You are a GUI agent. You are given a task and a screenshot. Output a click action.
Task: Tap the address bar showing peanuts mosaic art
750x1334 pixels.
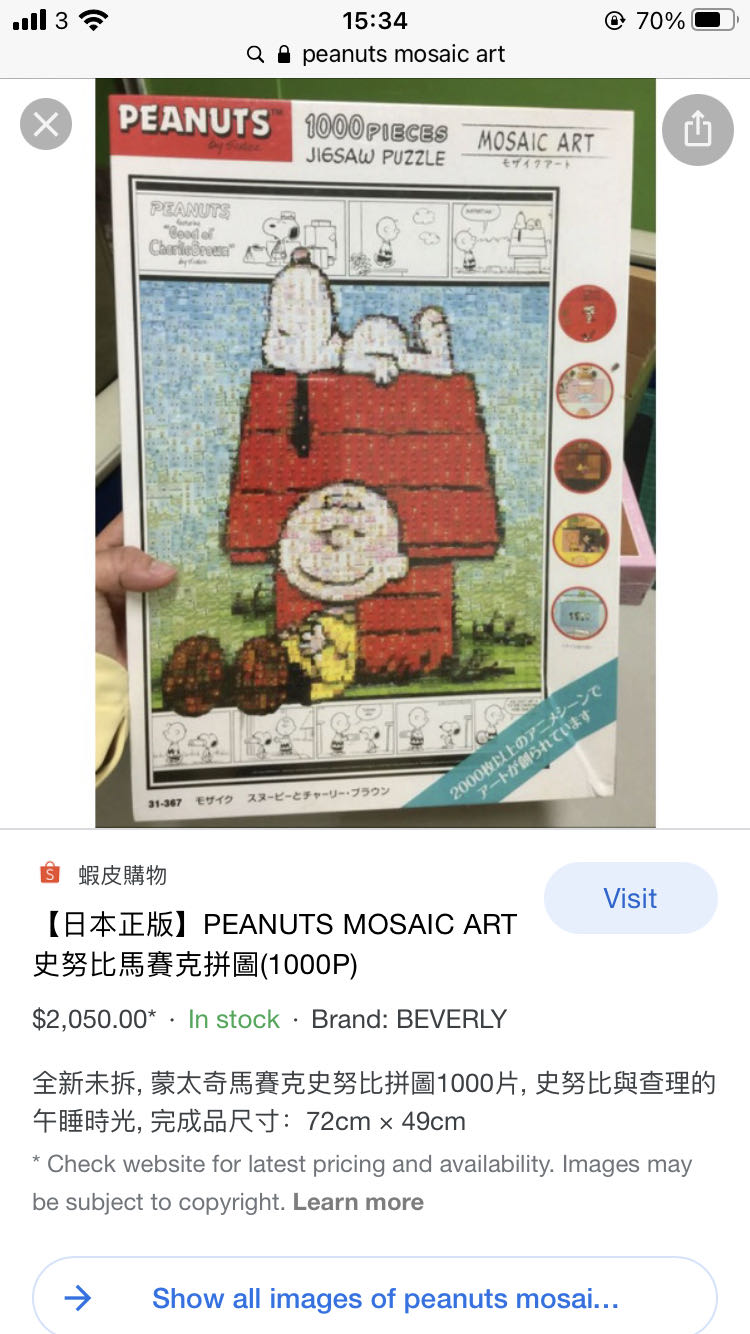tap(375, 54)
